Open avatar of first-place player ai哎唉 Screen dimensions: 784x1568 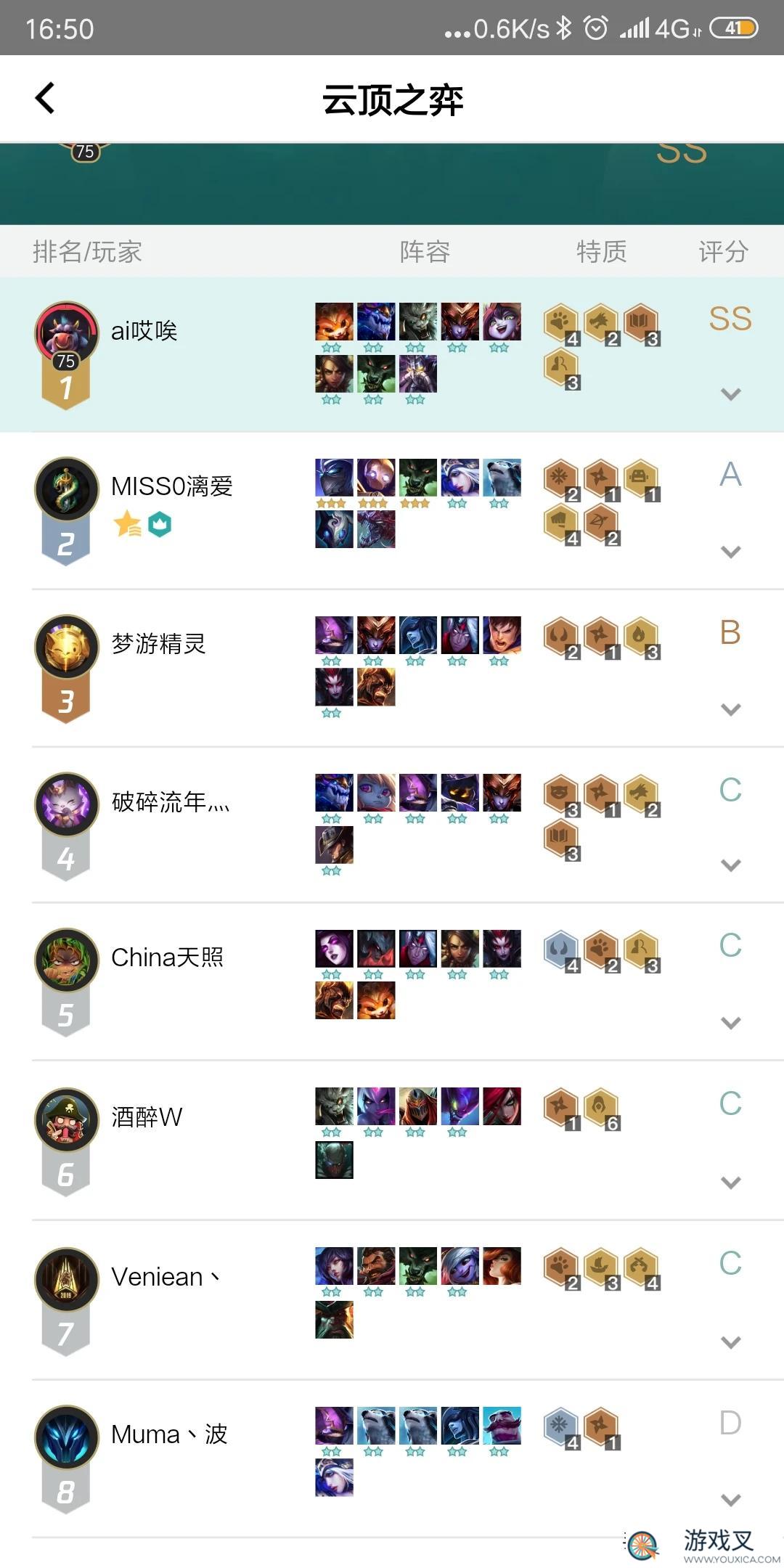coord(67,332)
